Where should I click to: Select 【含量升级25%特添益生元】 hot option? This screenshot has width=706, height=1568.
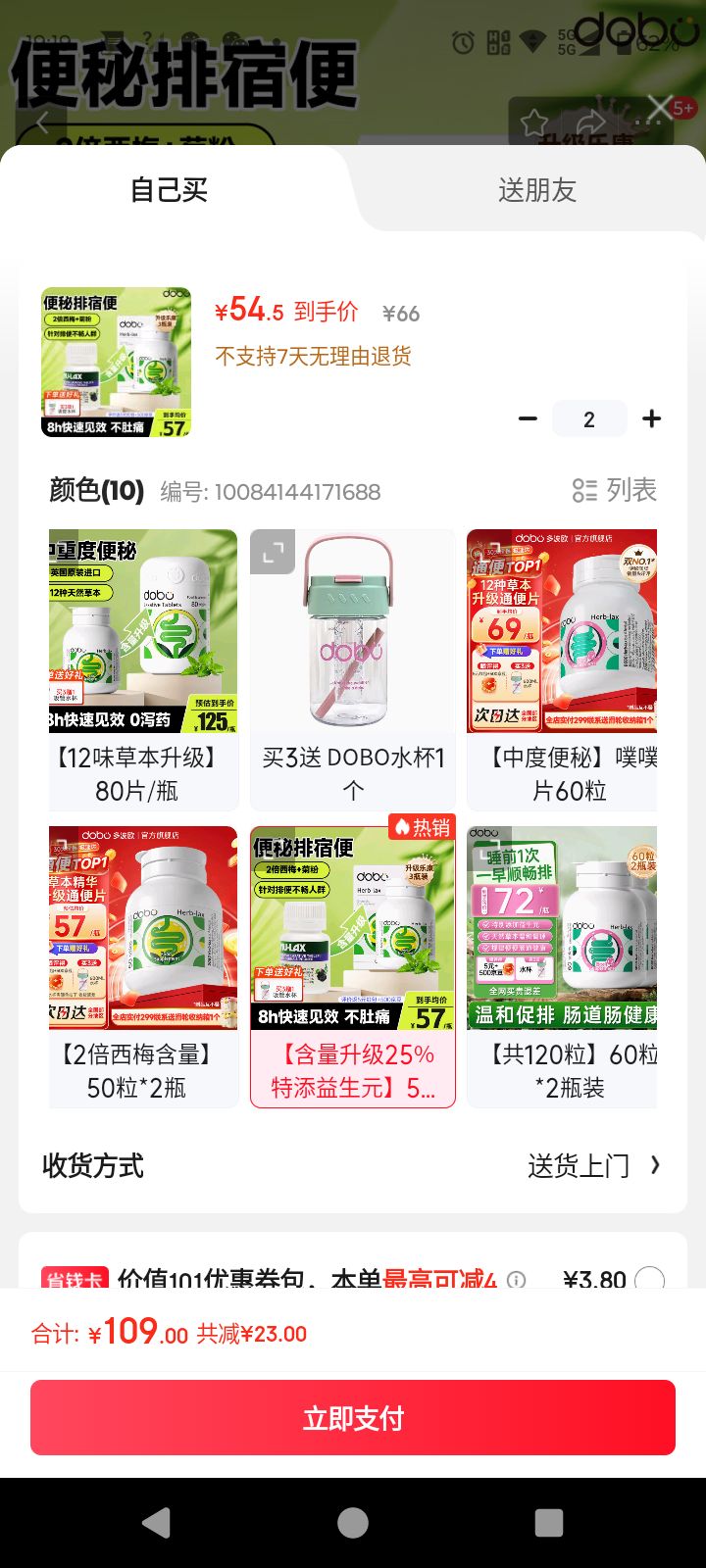[353, 966]
